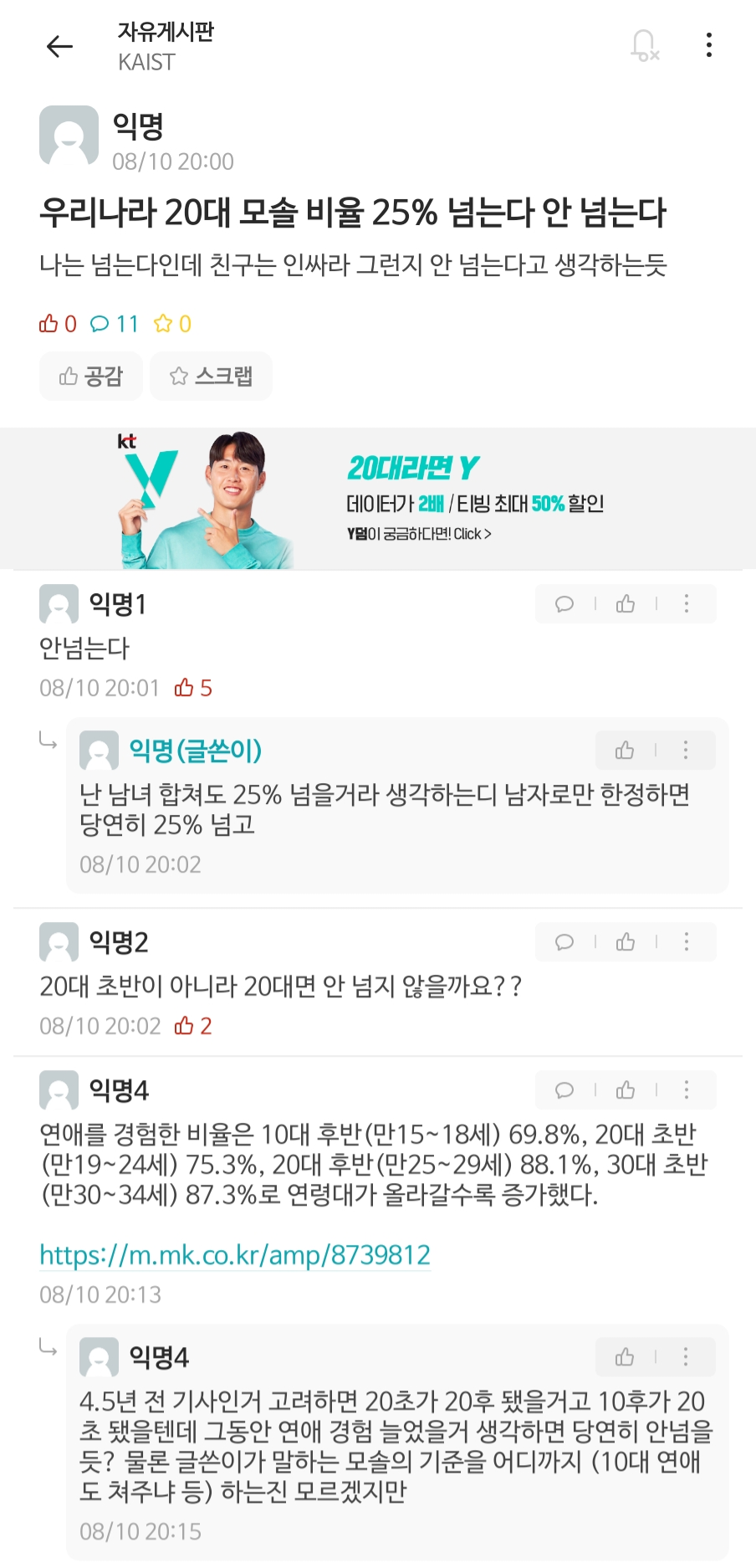This screenshot has height=1568, width=756.
Task: Reply to 익명1's comment
Action: (564, 604)
